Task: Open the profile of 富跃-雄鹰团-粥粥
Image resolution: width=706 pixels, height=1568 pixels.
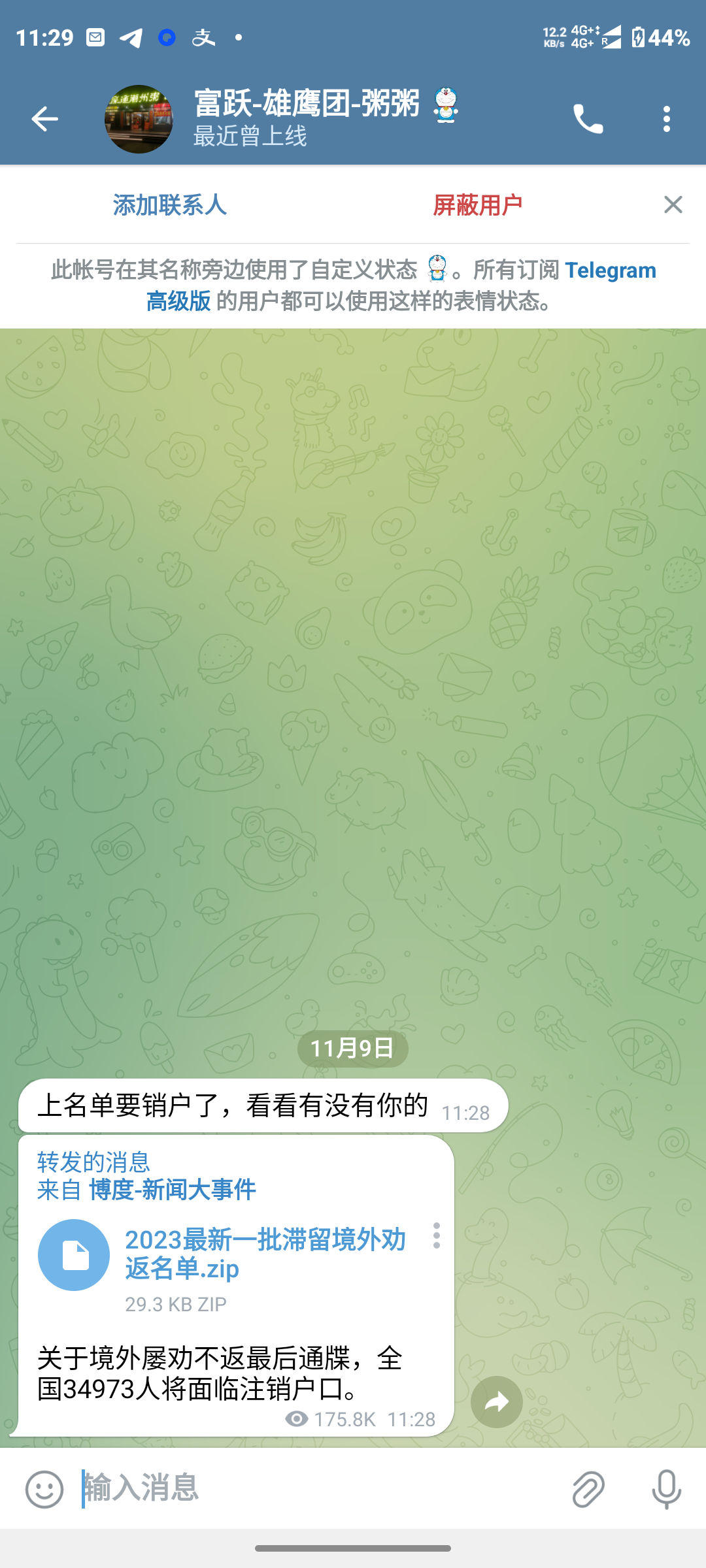Action: 307,118
